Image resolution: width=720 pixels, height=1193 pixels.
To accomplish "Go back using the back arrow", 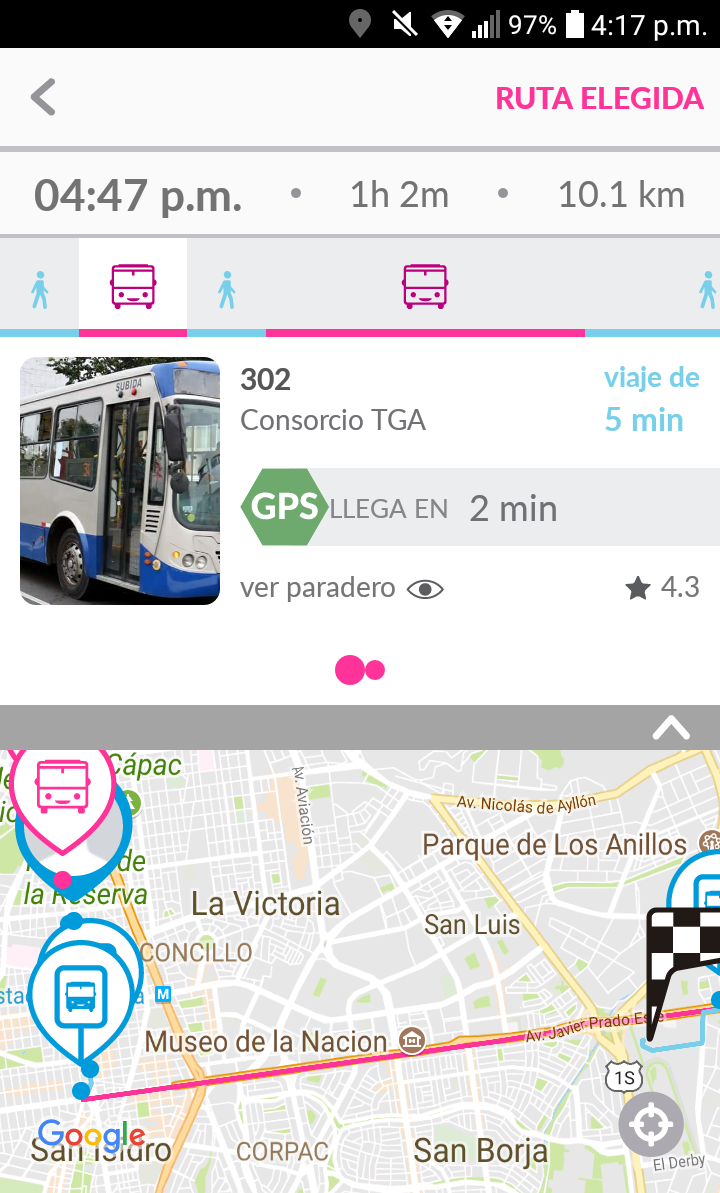I will coord(42,97).
